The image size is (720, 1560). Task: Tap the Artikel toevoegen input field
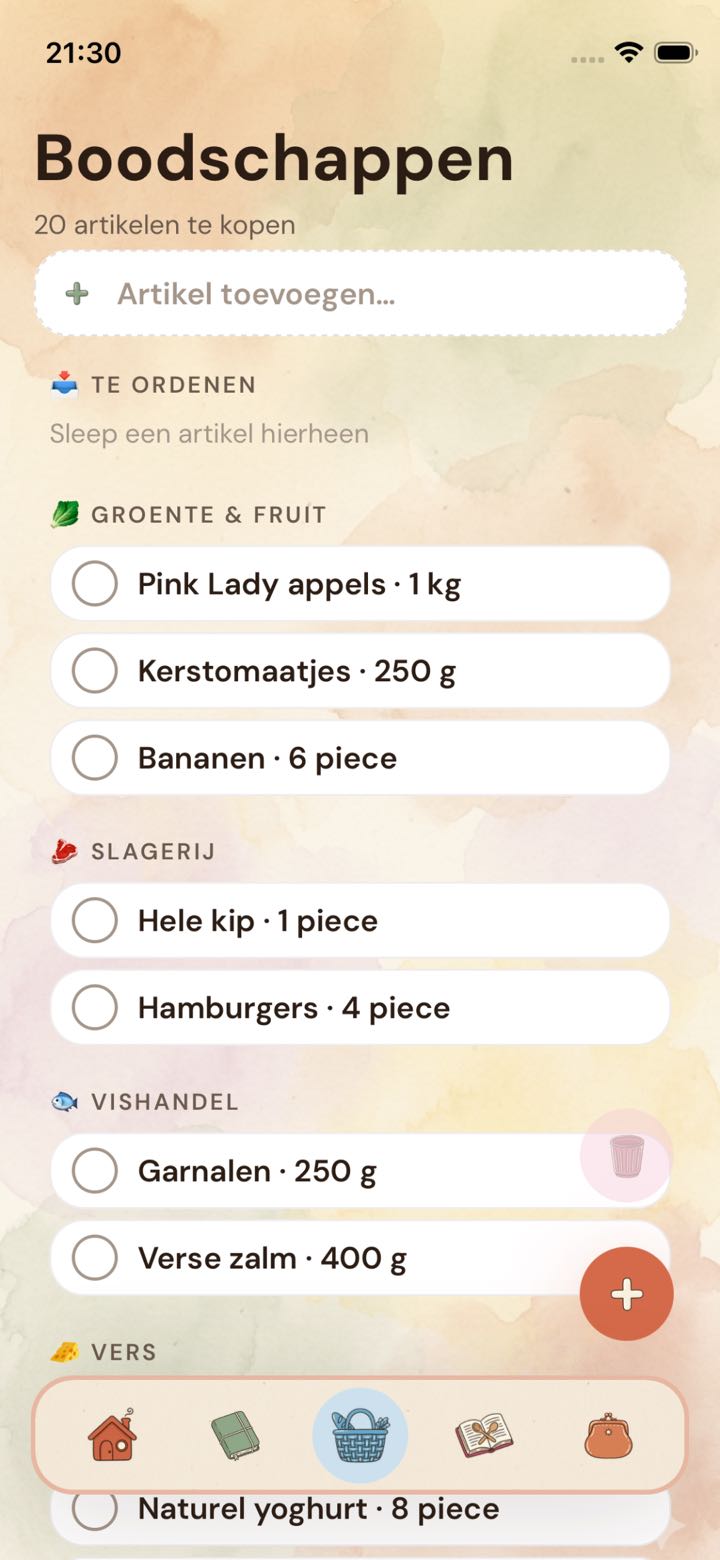click(360, 294)
